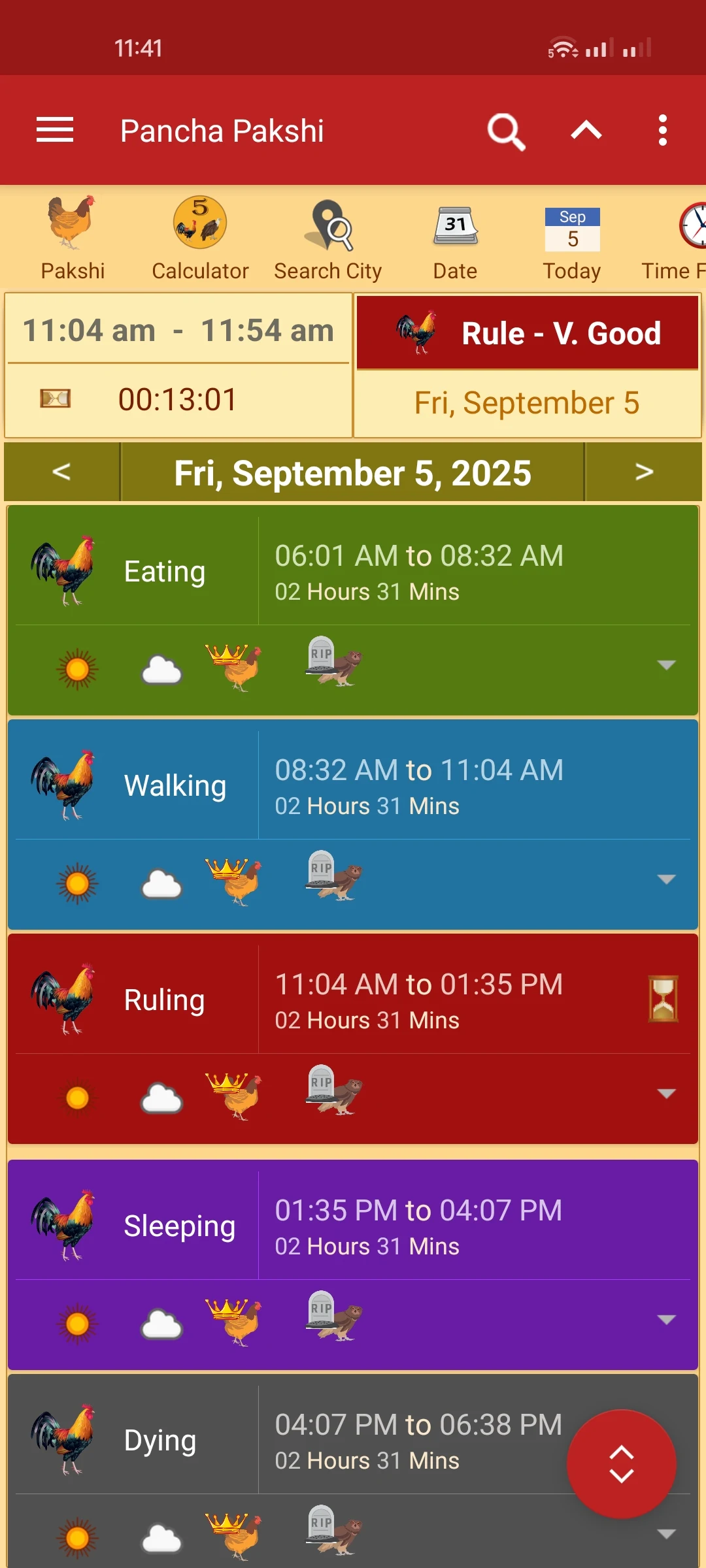Viewport: 706px width, 1568px height.
Task: Open the Pakshi toolbar option
Action: pos(73,239)
